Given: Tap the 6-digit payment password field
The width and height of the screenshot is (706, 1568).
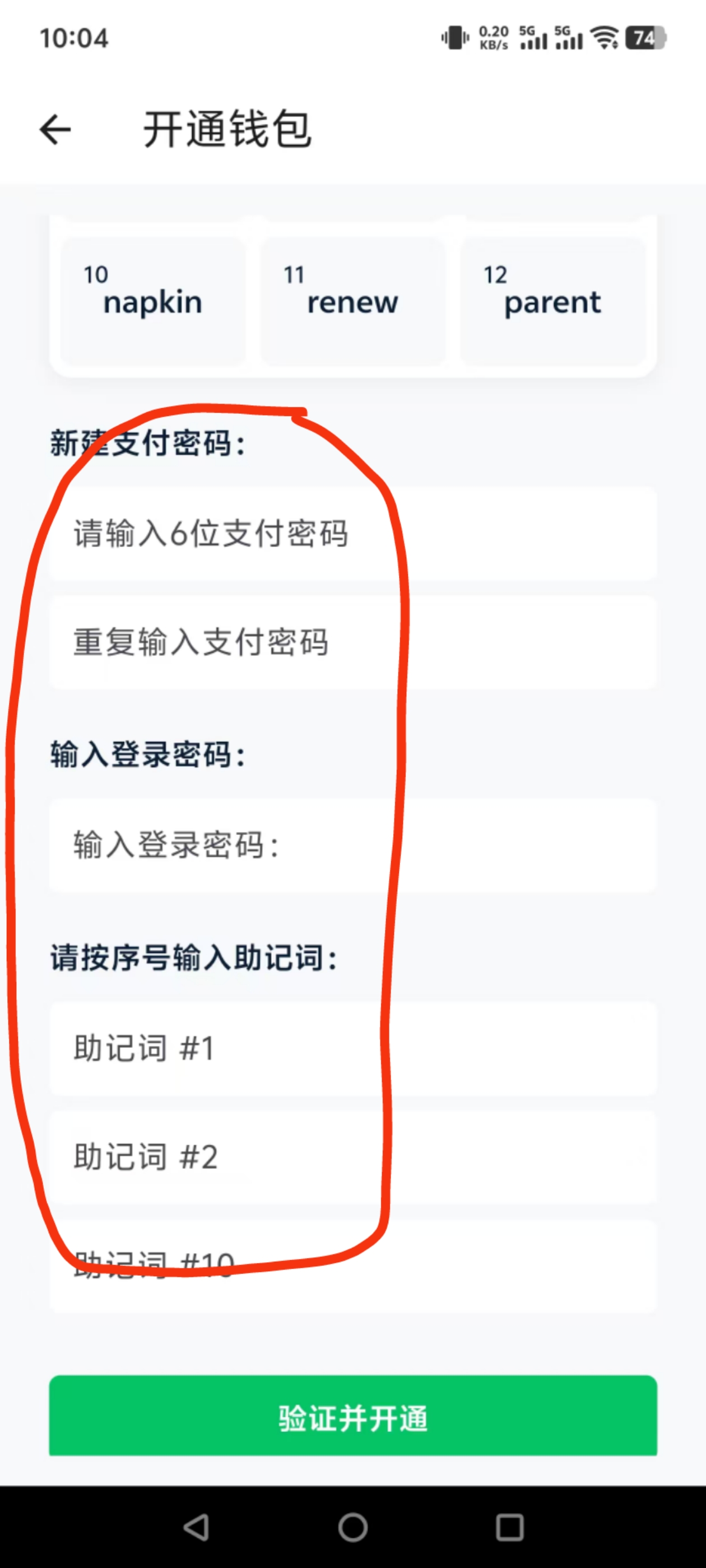Looking at the screenshot, I should (352, 533).
